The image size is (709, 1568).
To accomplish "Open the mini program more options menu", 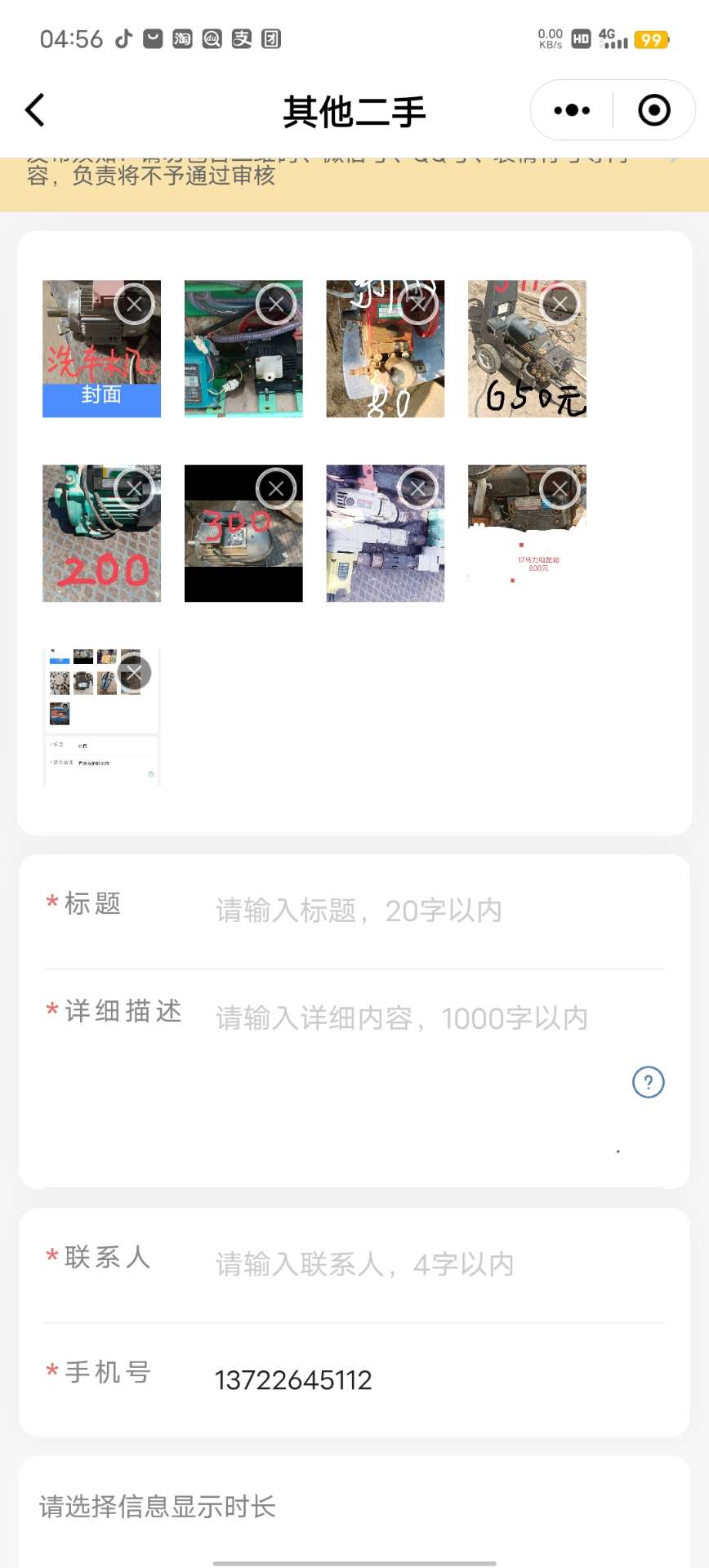I will [572, 110].
